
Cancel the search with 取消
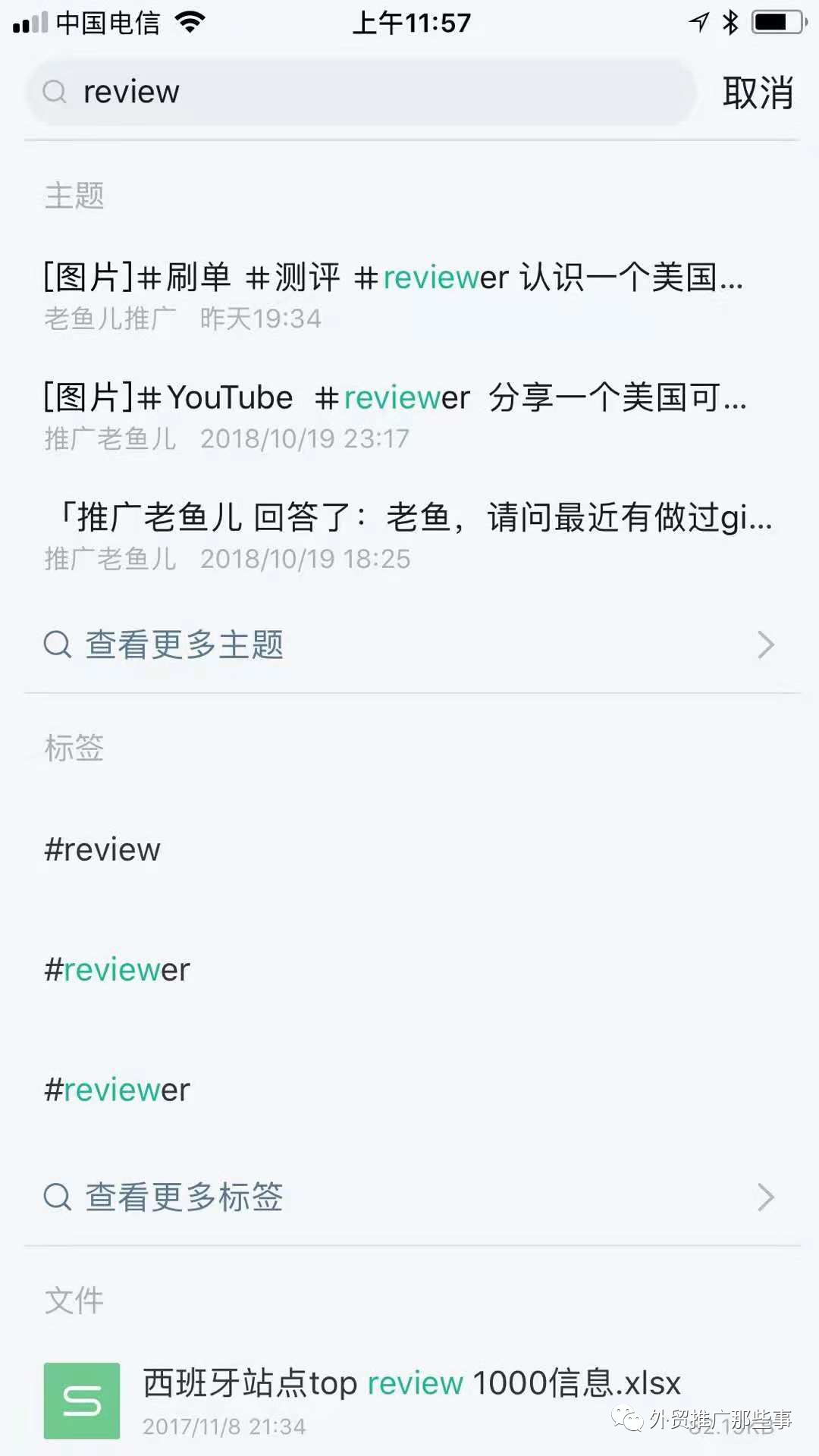pos(758,93)
